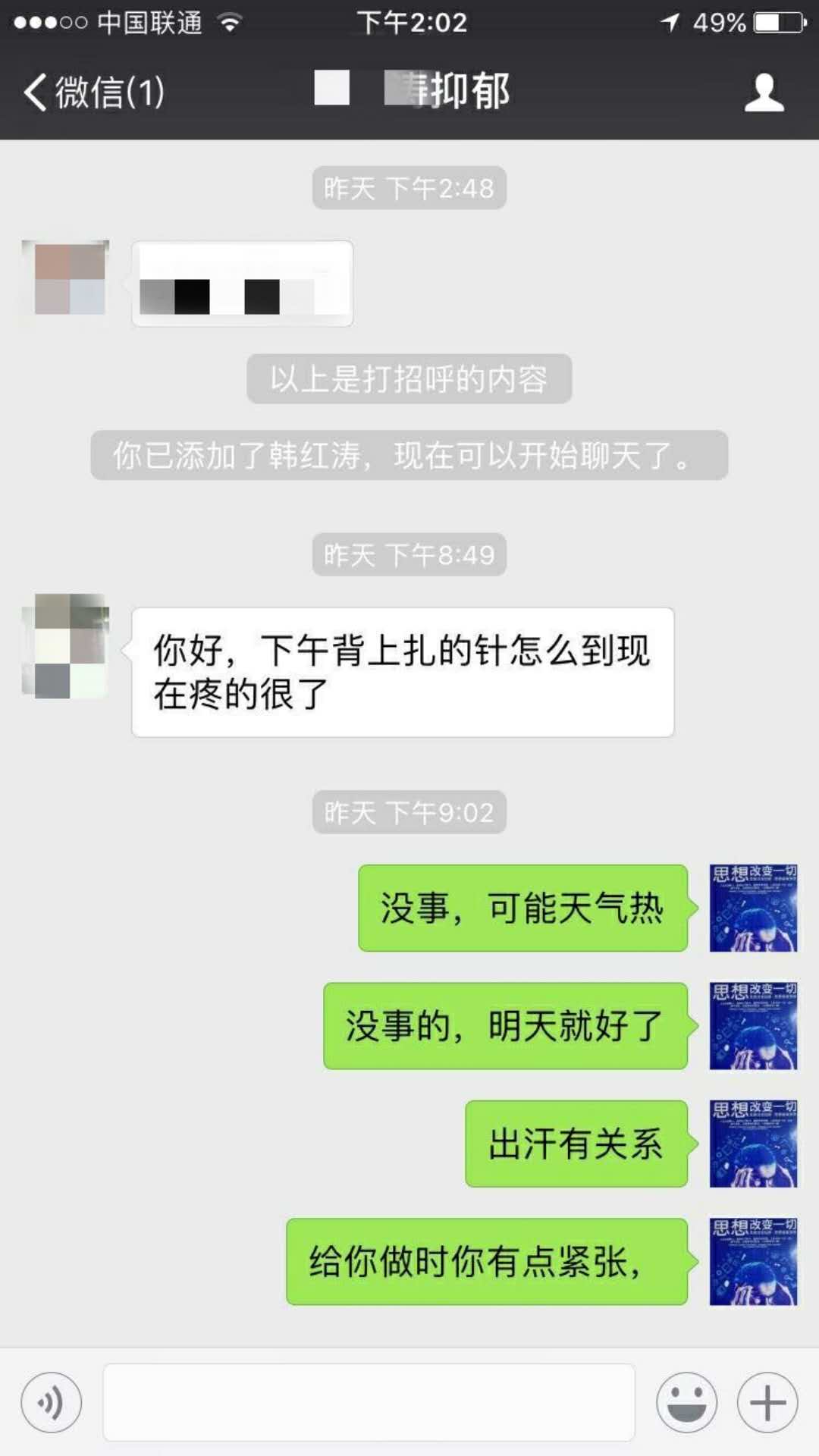The width and height of the screenshot is (819, 1456).
Task: Tap the message text input field
Action: [369, 1402]
